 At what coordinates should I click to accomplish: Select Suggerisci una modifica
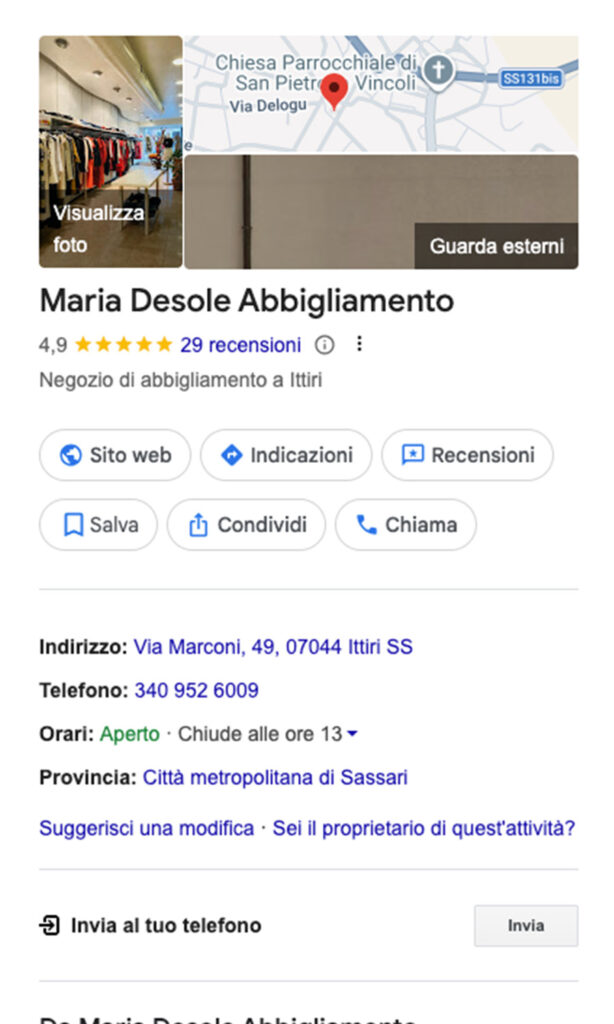tap(146, 829)
